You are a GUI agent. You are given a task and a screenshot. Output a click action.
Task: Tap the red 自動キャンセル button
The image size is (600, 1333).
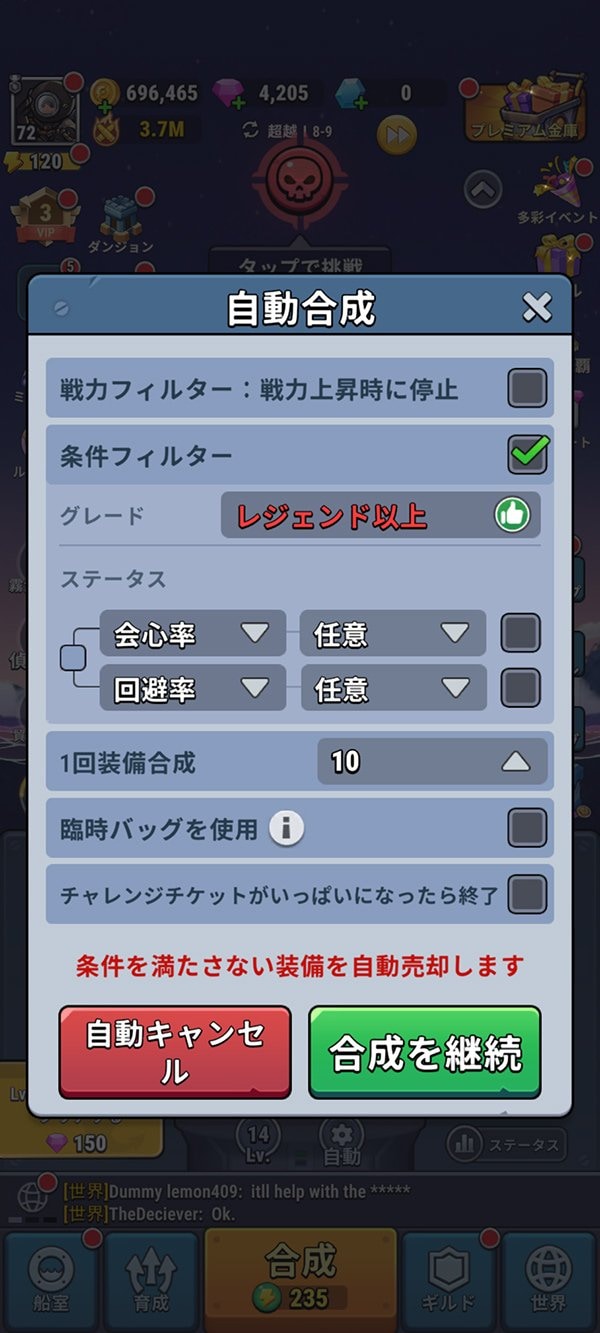[175, 1052]
